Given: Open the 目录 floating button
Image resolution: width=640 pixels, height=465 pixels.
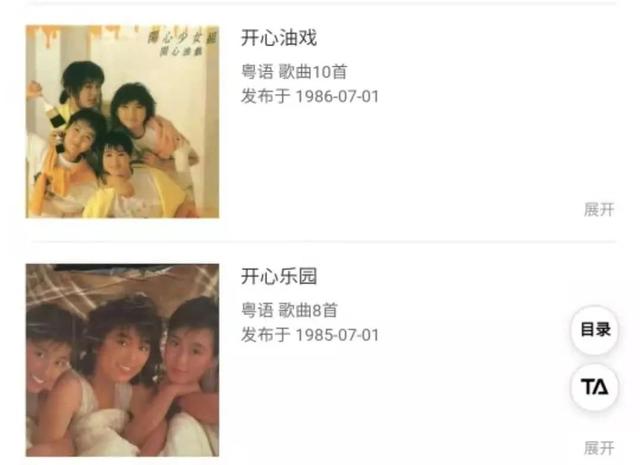Looking at the screenshot, I should [595, 330].
